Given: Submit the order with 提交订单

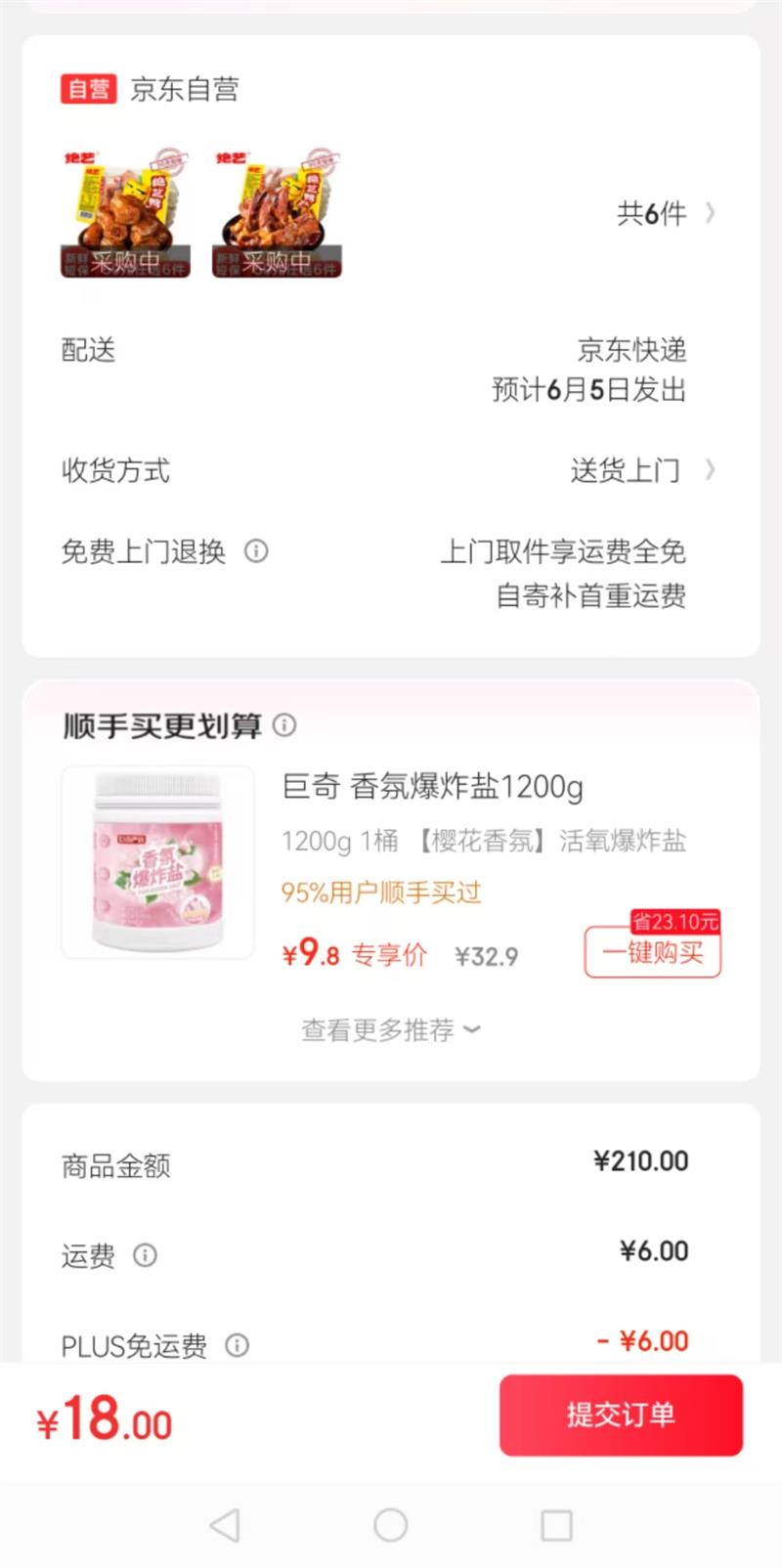Looking at the screenshot, I should 621,1415.
